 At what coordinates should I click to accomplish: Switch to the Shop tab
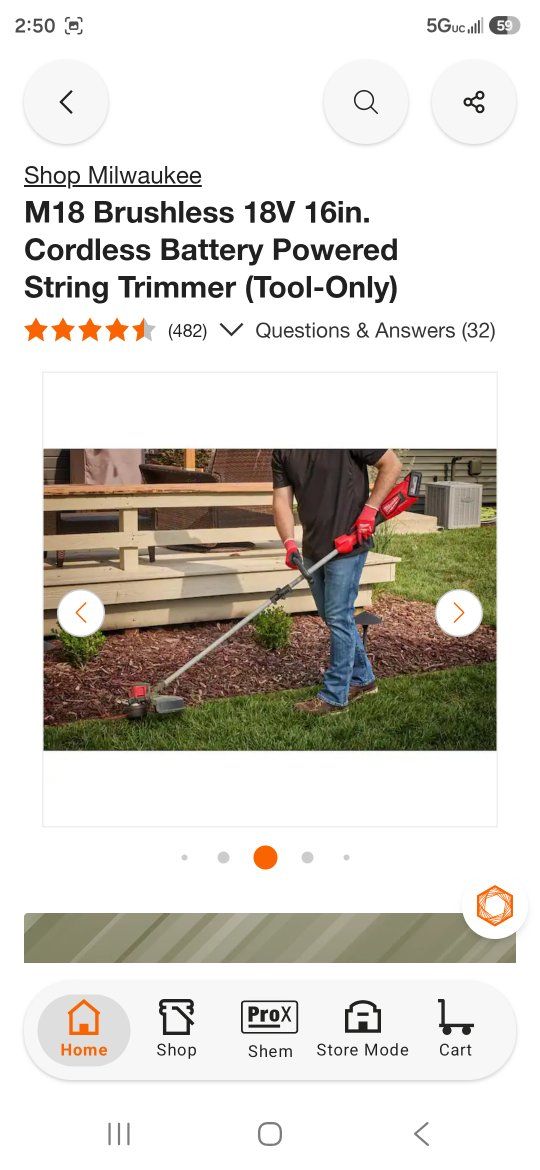177,1030
